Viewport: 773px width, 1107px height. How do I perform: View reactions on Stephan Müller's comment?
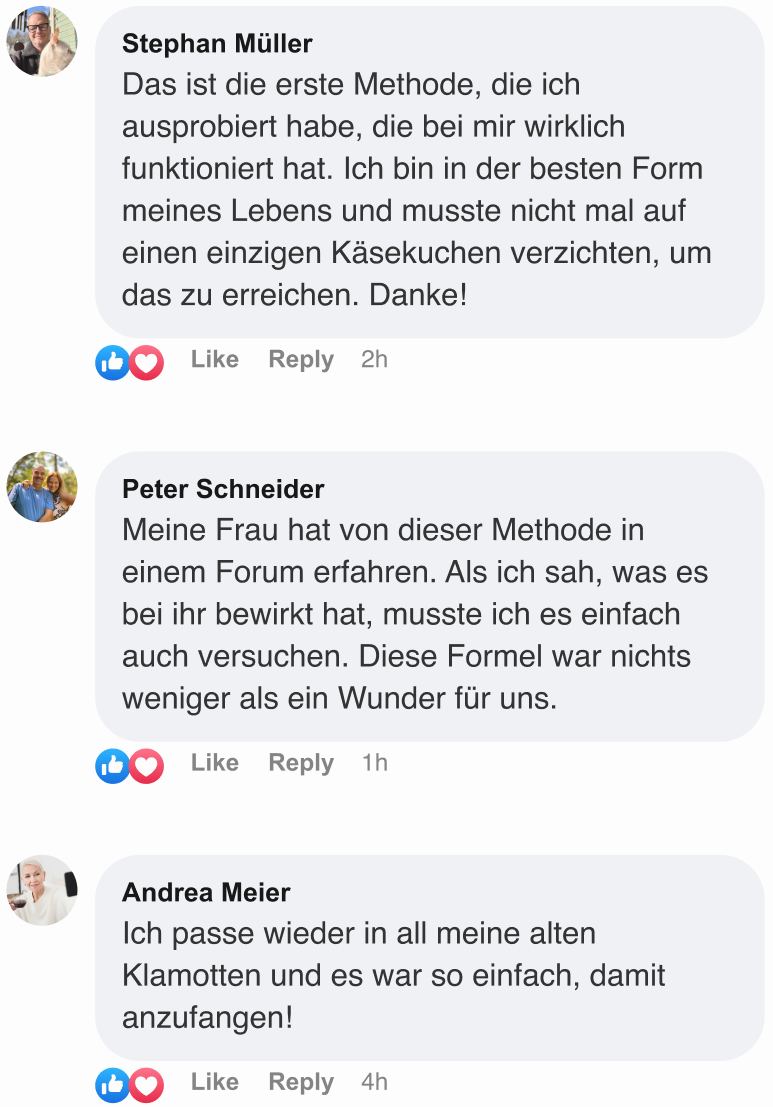tap(130, 362)
